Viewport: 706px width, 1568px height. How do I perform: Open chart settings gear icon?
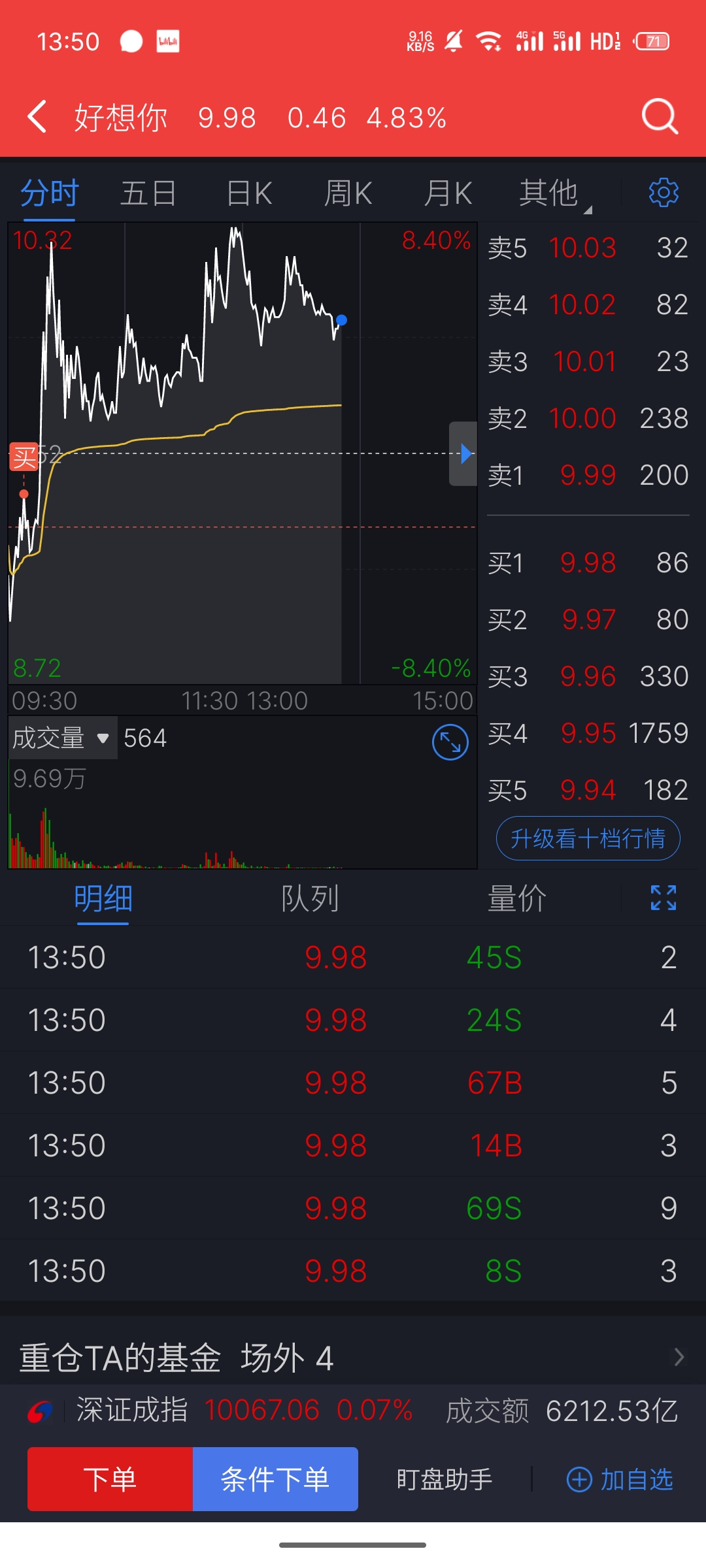[663, 193]
